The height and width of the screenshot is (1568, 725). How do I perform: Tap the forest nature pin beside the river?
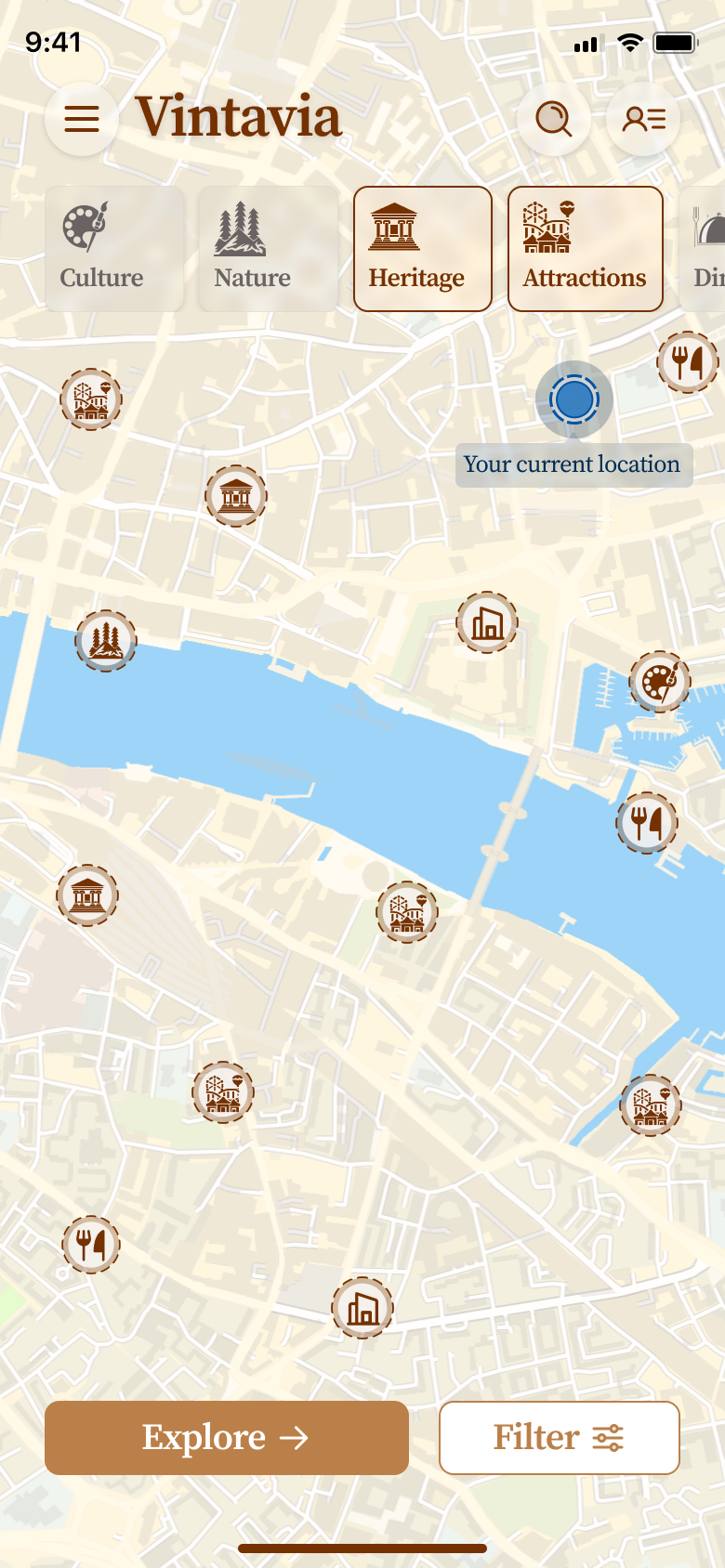[106, 641]
